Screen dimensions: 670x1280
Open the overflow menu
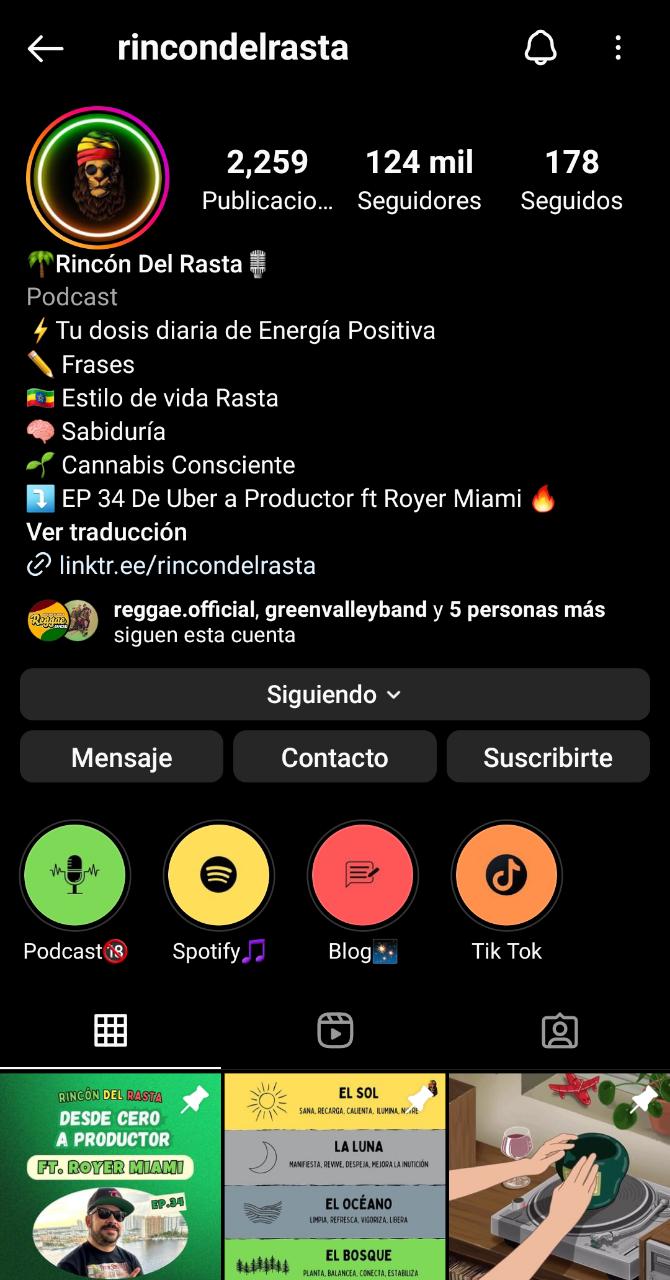[x=618, y=47]
